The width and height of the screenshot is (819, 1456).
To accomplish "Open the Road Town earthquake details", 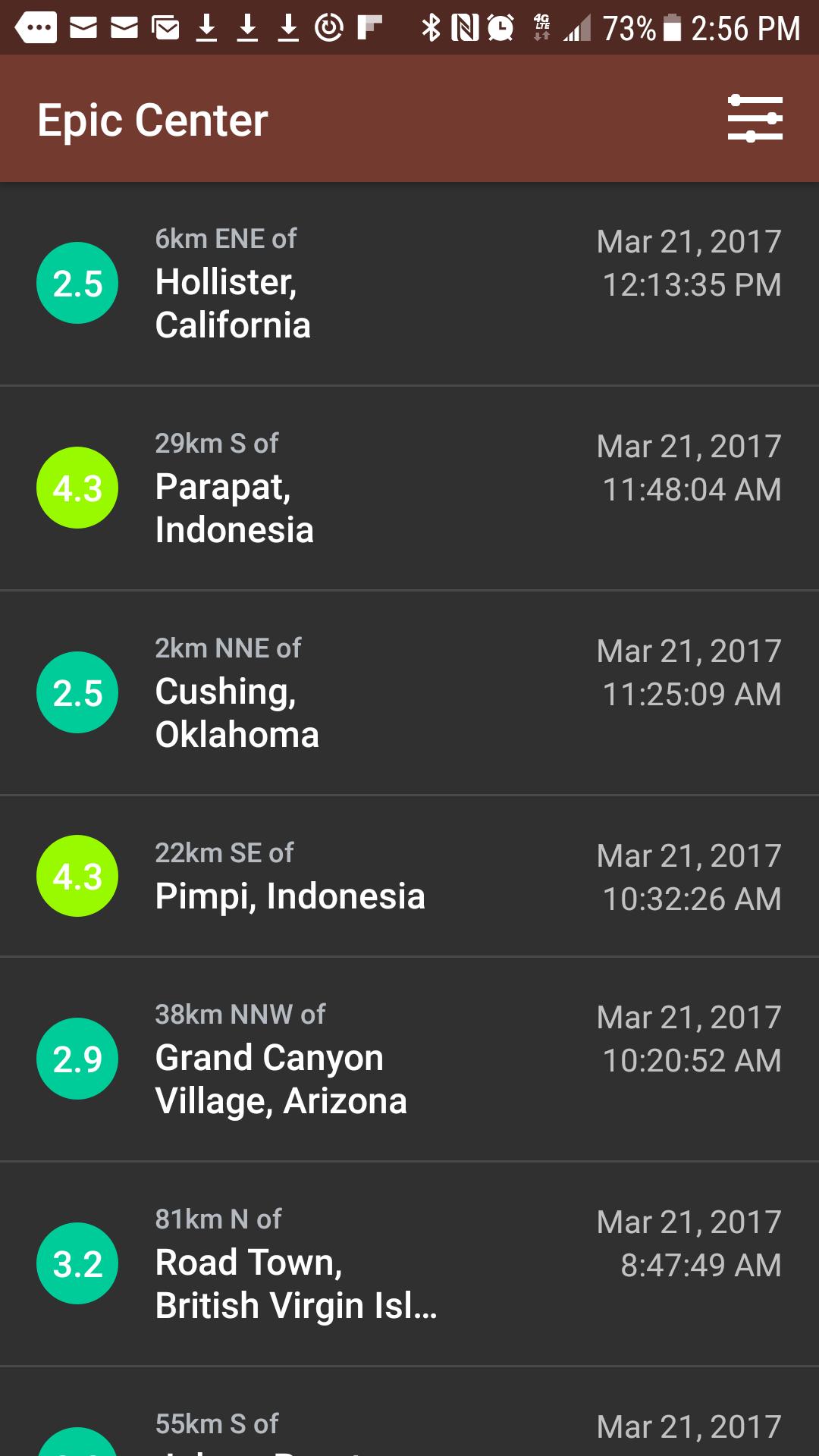I will (409, 1264).
